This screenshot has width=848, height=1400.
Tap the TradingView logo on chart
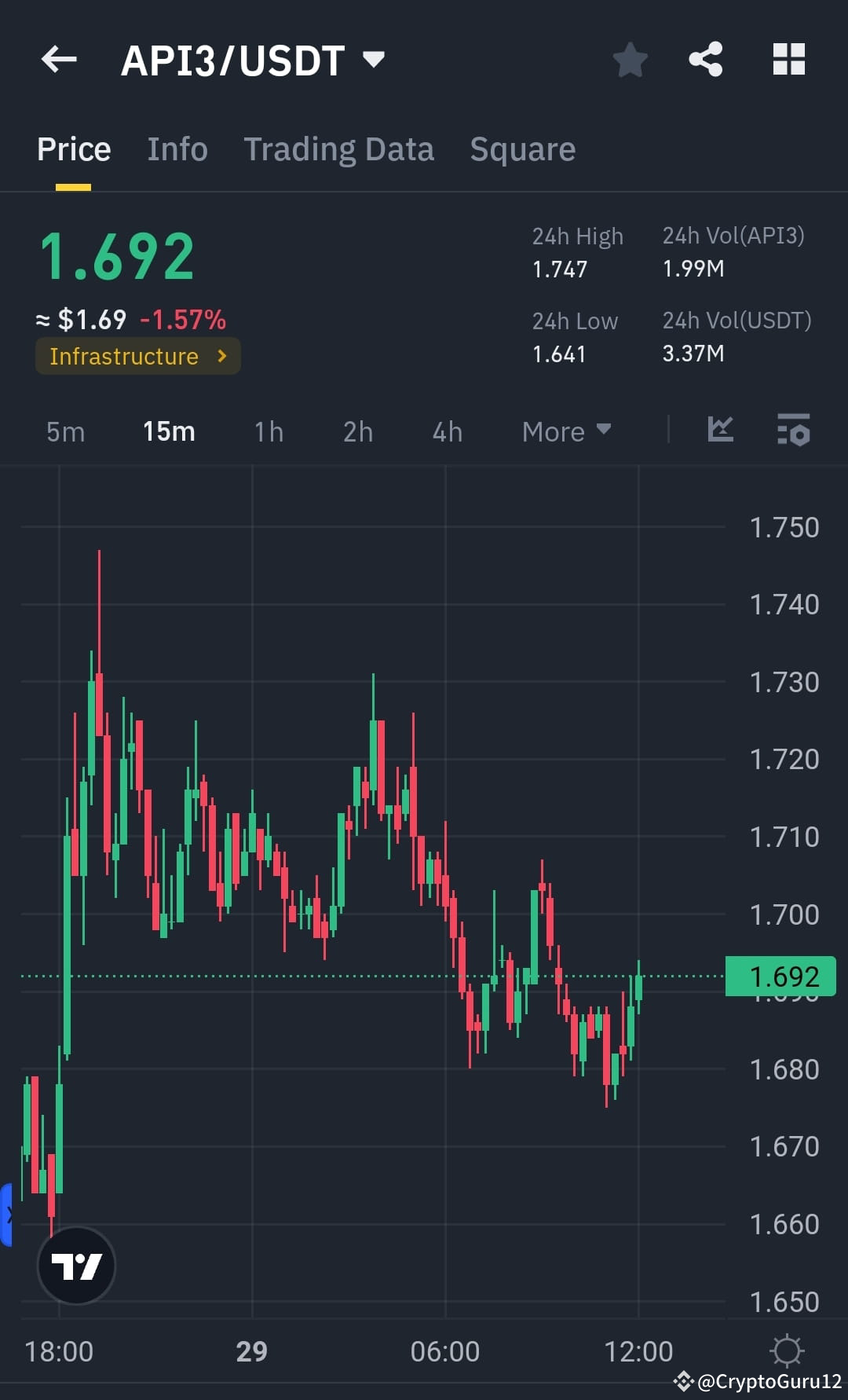pyautogui.click(x=76, y=1265)
